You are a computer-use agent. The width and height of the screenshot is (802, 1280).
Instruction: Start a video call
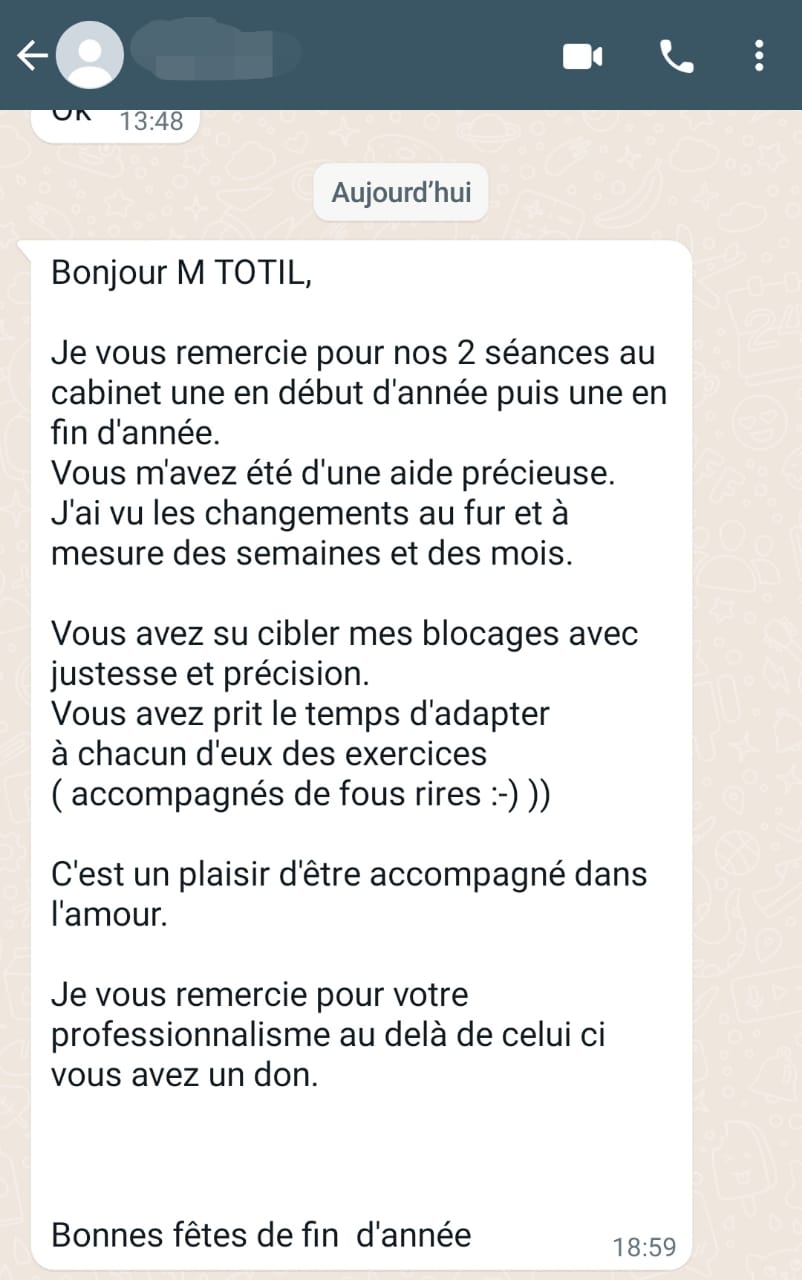coord(582,56)
